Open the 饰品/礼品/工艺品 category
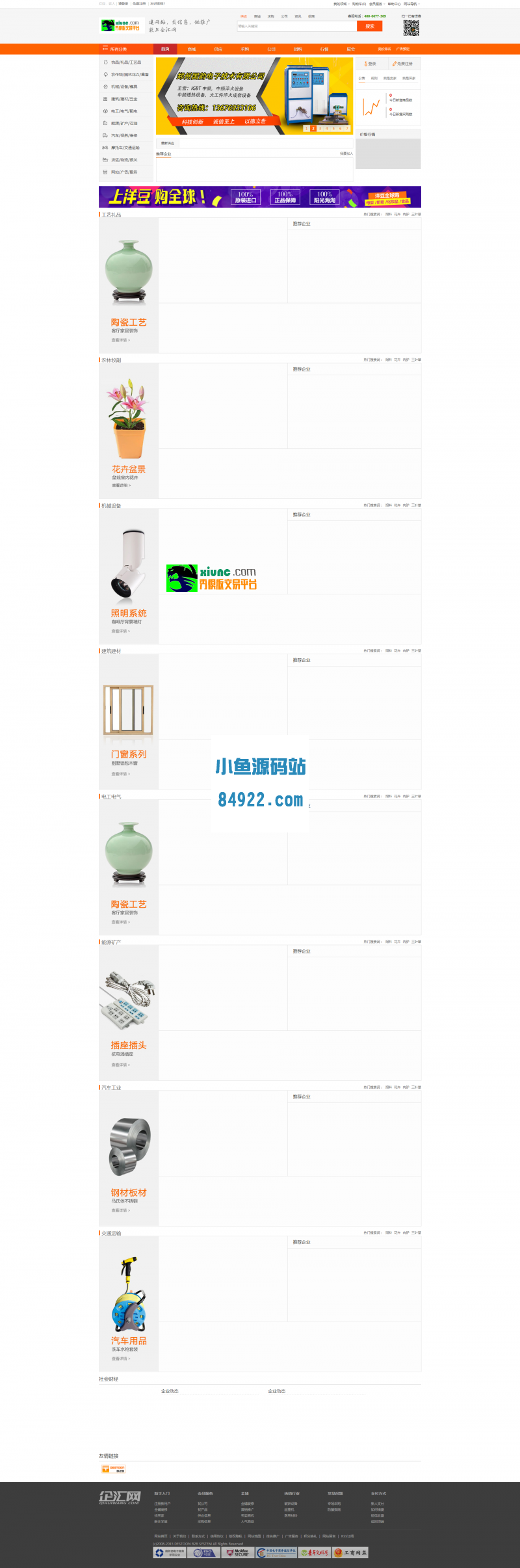Image resolution: width=520 pixels, height=1568 pixels. (125, 62)
